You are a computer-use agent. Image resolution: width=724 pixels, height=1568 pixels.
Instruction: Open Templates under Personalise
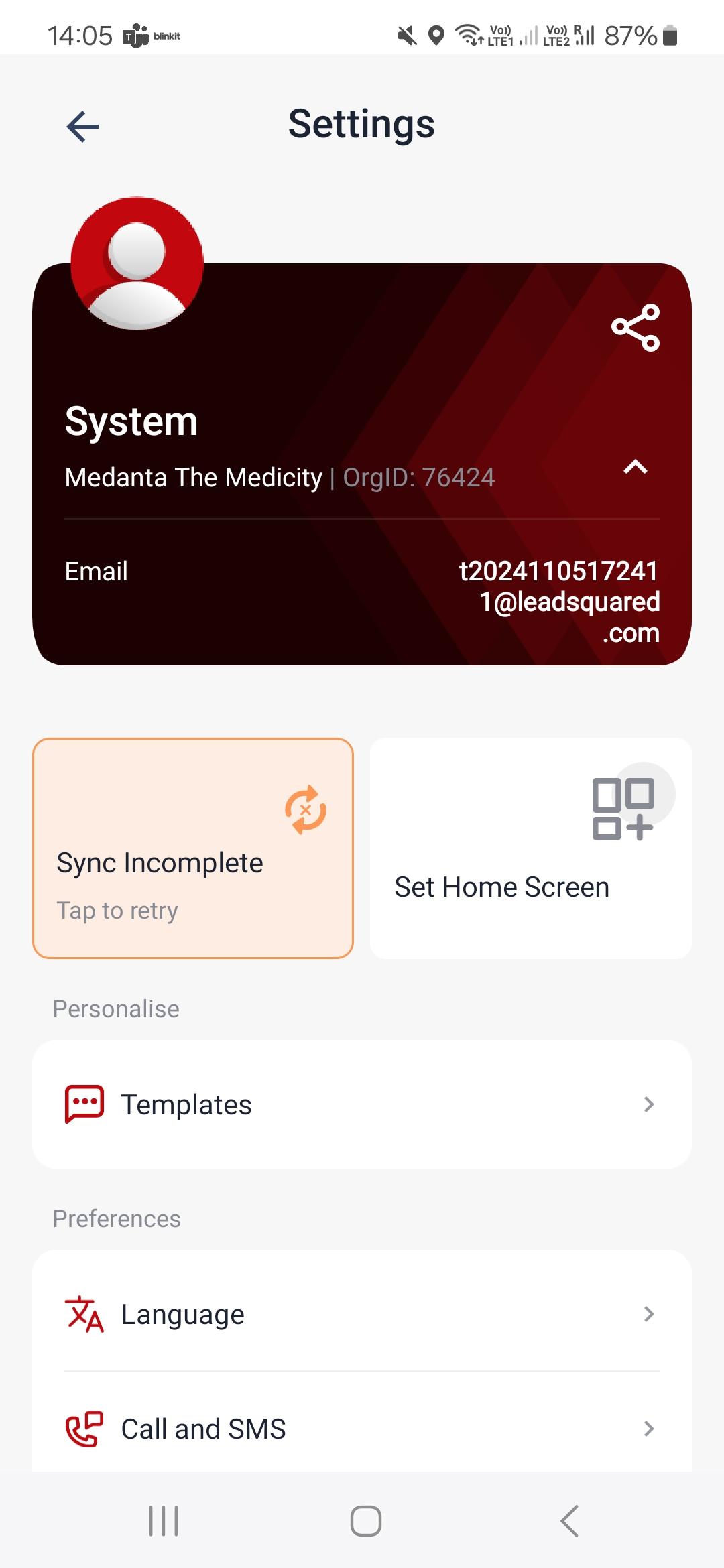coord(362,1104)
